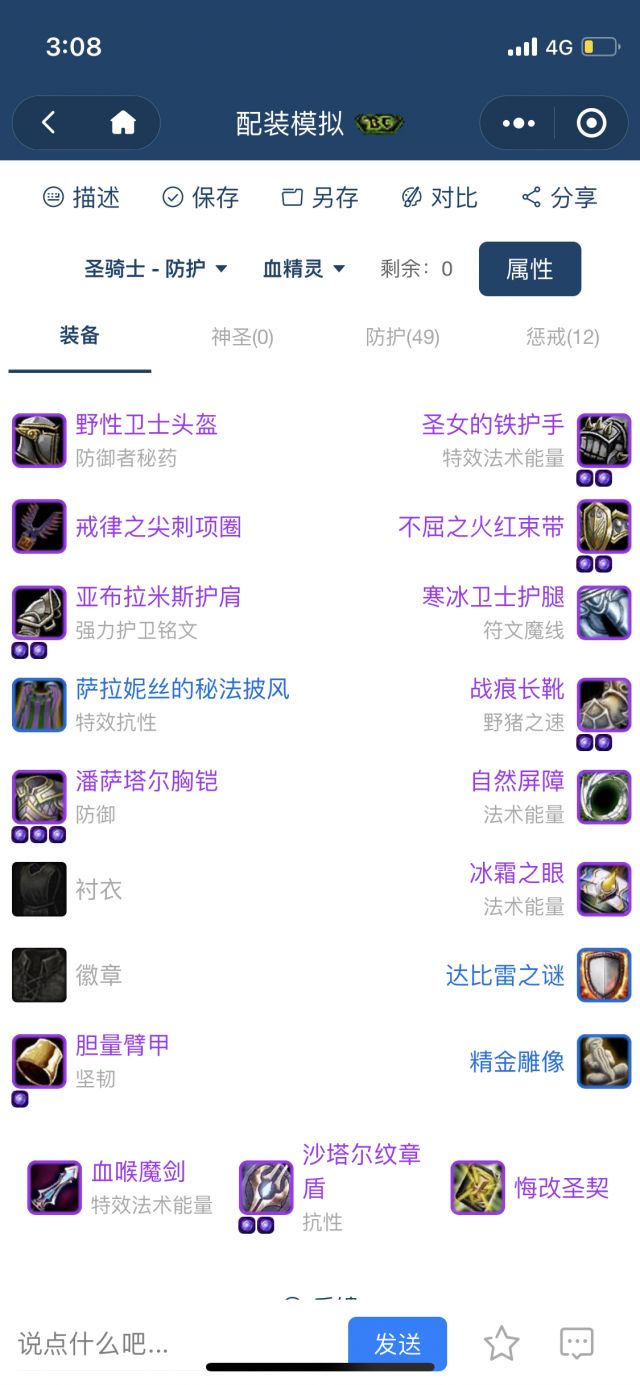Screen dimensions: 640x1385
Task: Switch to the 防护(49) tab
Action: (402, 337)
